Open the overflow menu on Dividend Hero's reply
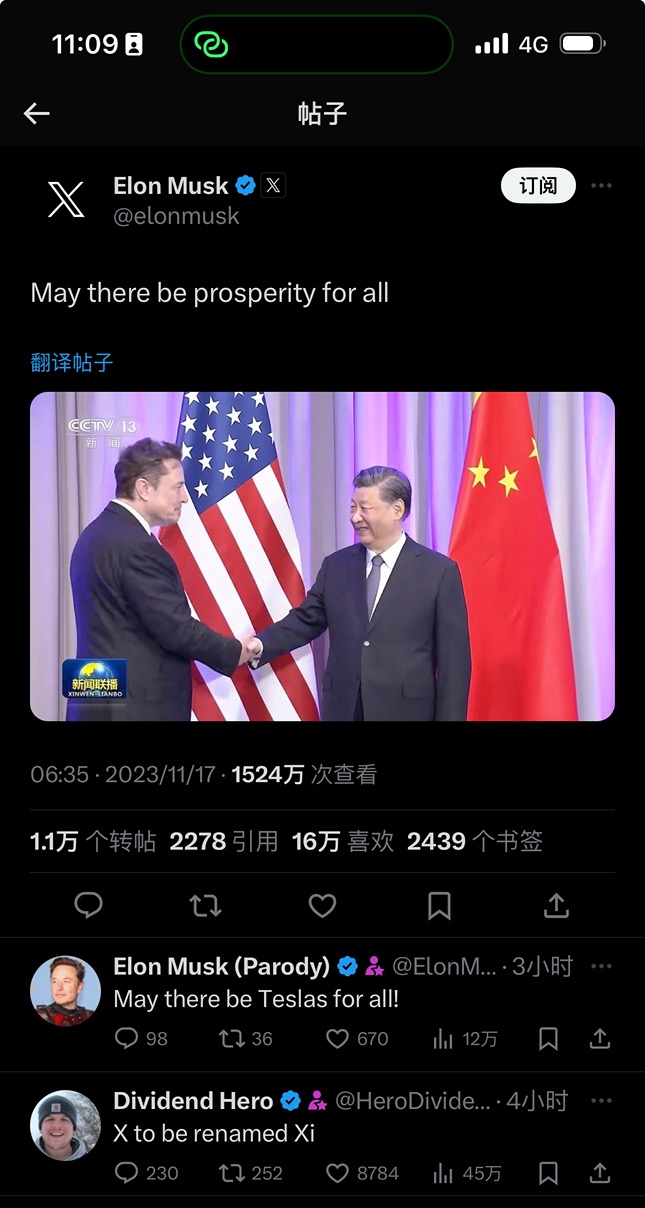645x1208 pixels. [601, 1101]
